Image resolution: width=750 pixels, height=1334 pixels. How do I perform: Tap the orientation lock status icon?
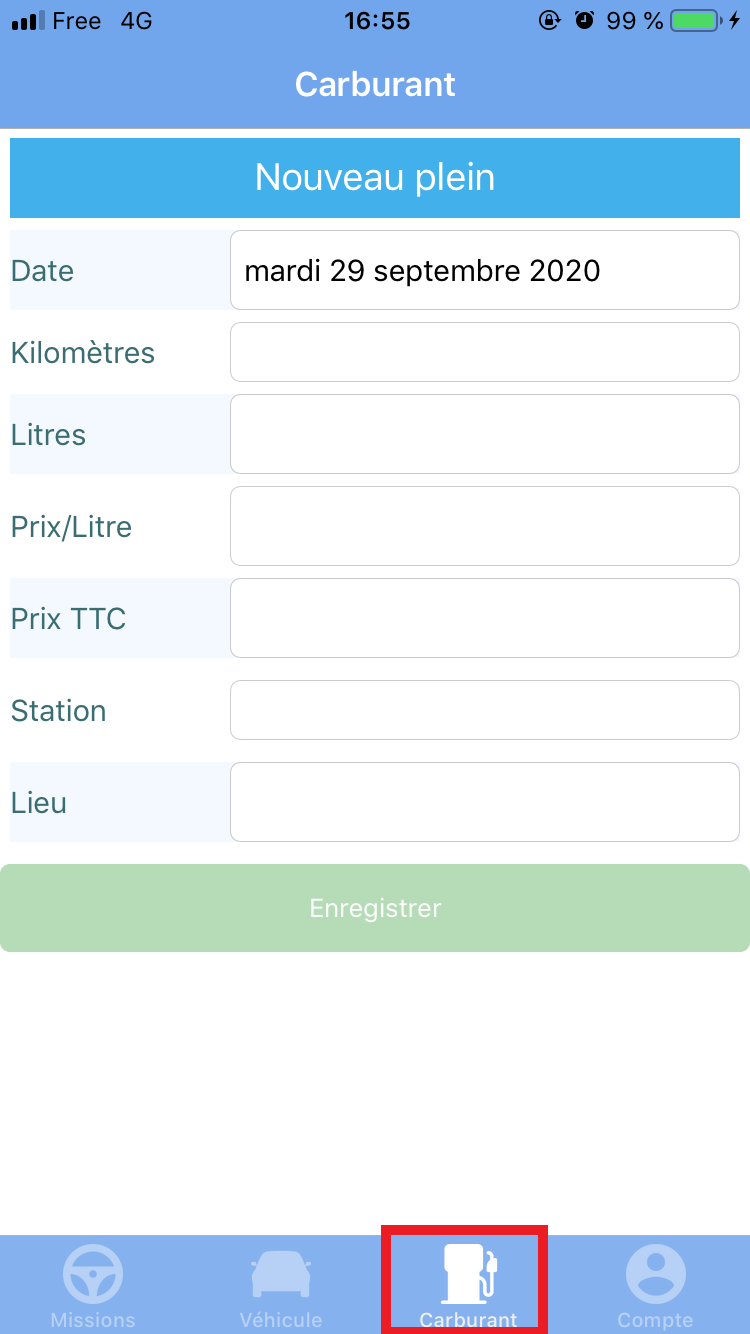[549, 19]
